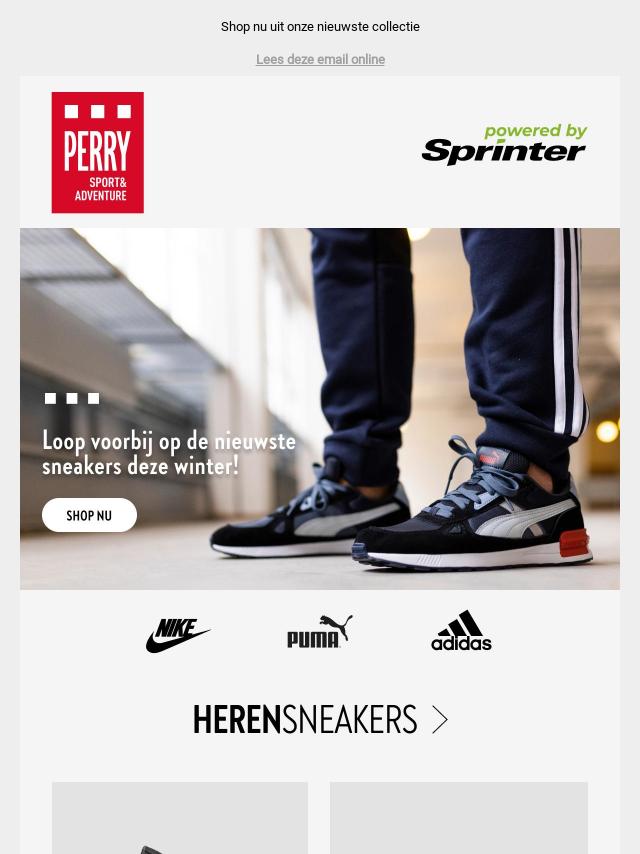Image resolution: width=640 pixels, height=854 pixels.
Task: Open the Adidas brand link
Action: [x=461, y=631]
